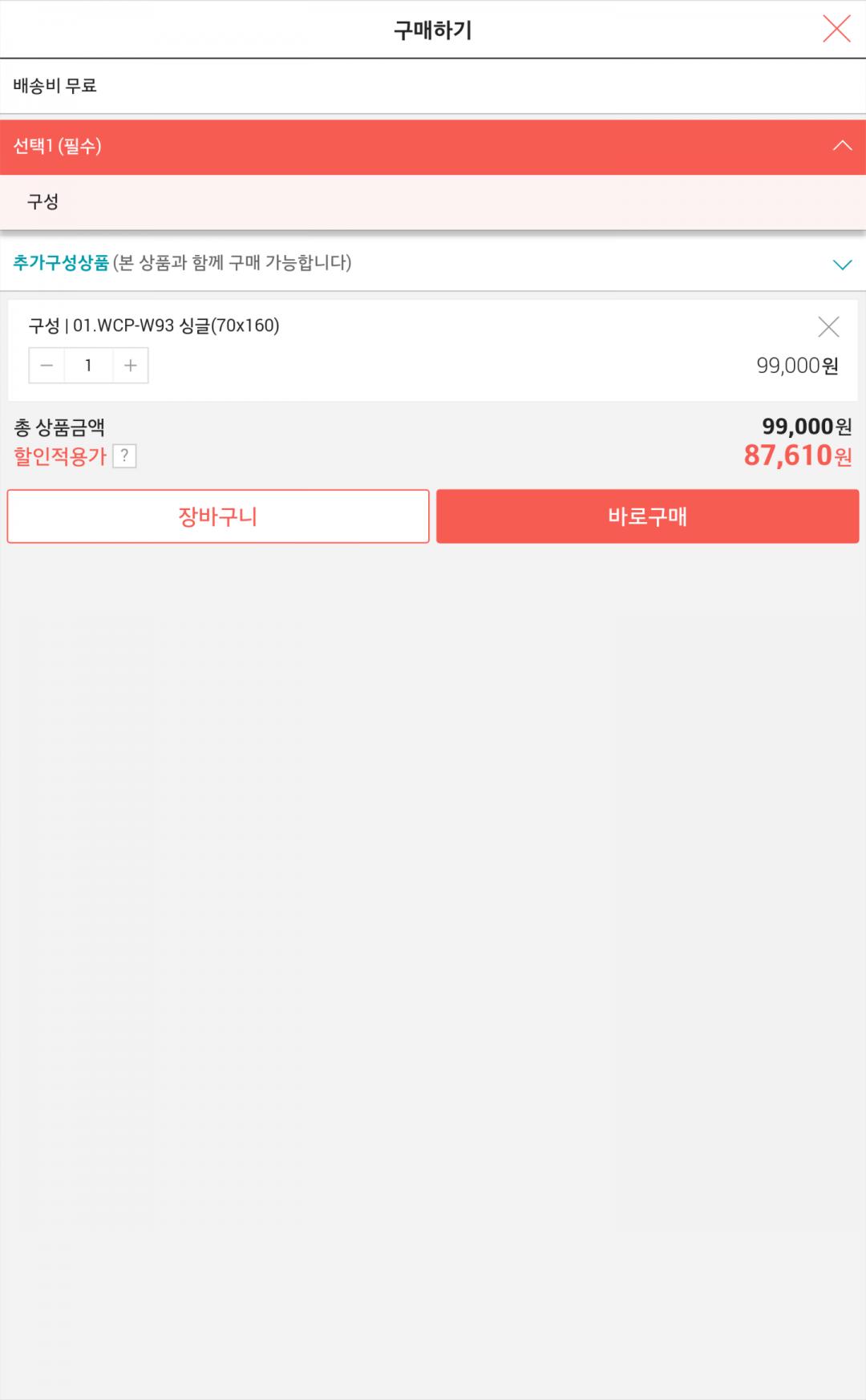Select the 구성 option row
Viewport: 866px width, 1400px height.
coord(433,202)
